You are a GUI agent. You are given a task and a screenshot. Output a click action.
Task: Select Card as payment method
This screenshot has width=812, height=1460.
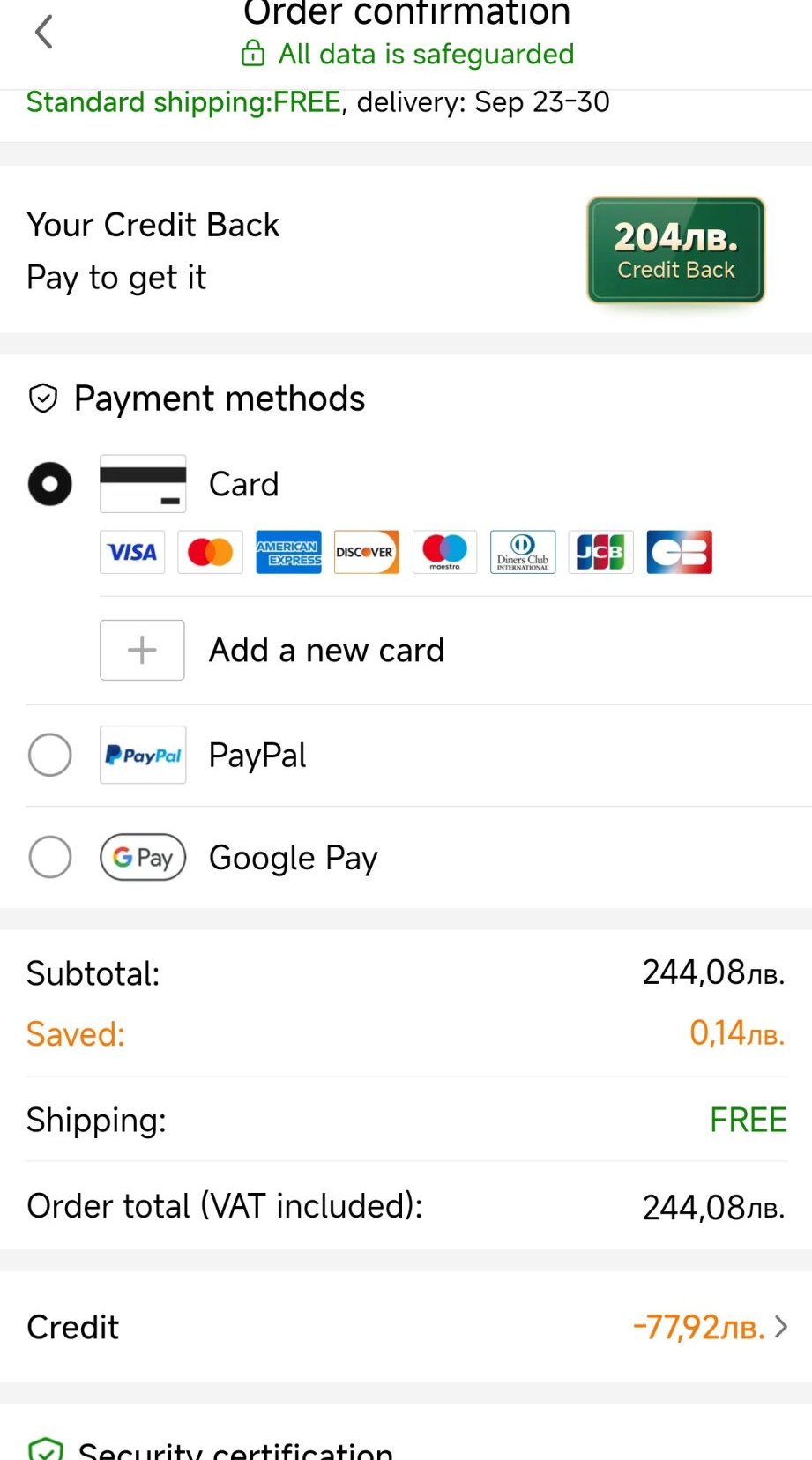[x=50, y=484]
